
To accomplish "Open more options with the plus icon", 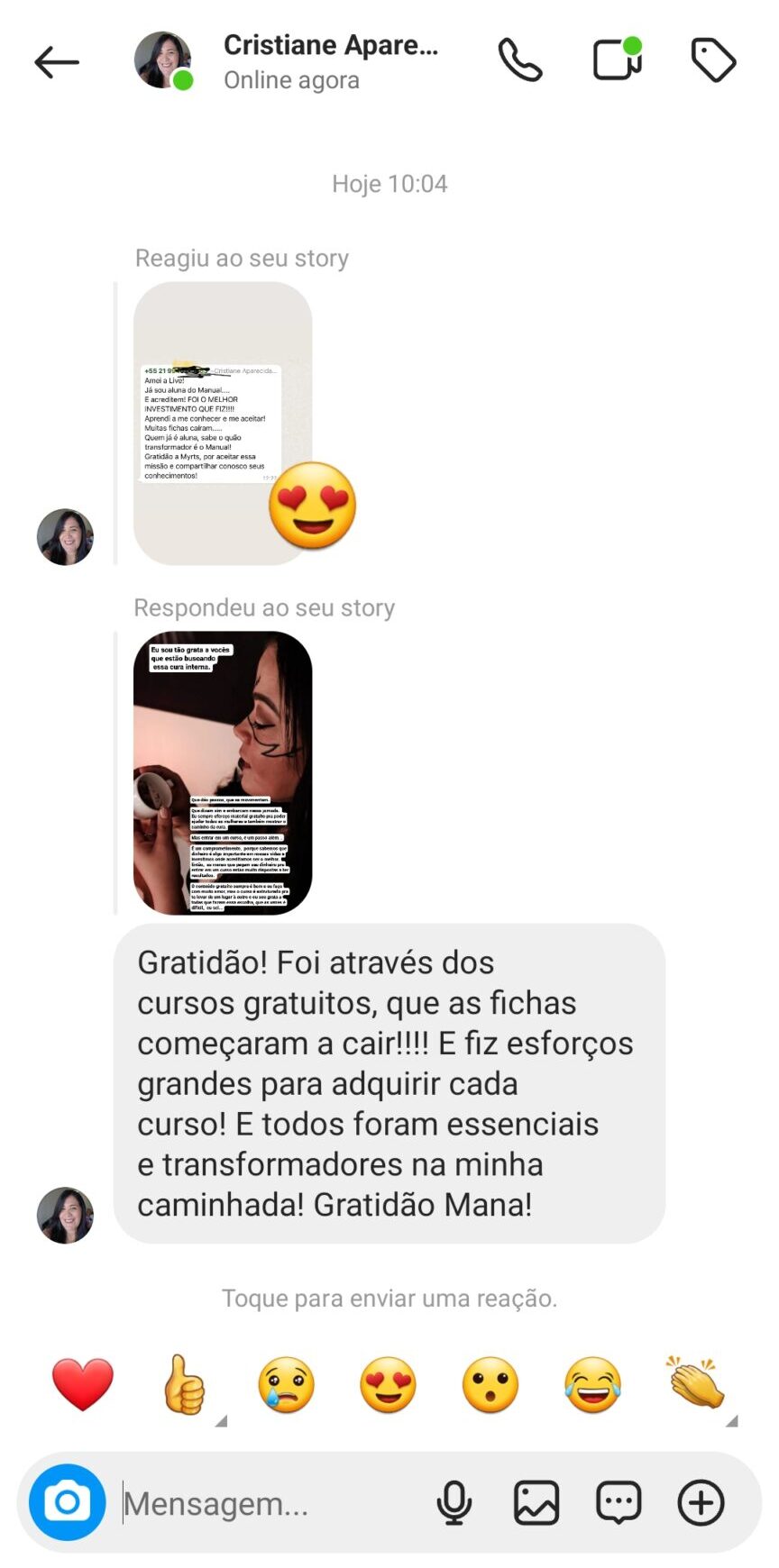I will point(701,1502).
